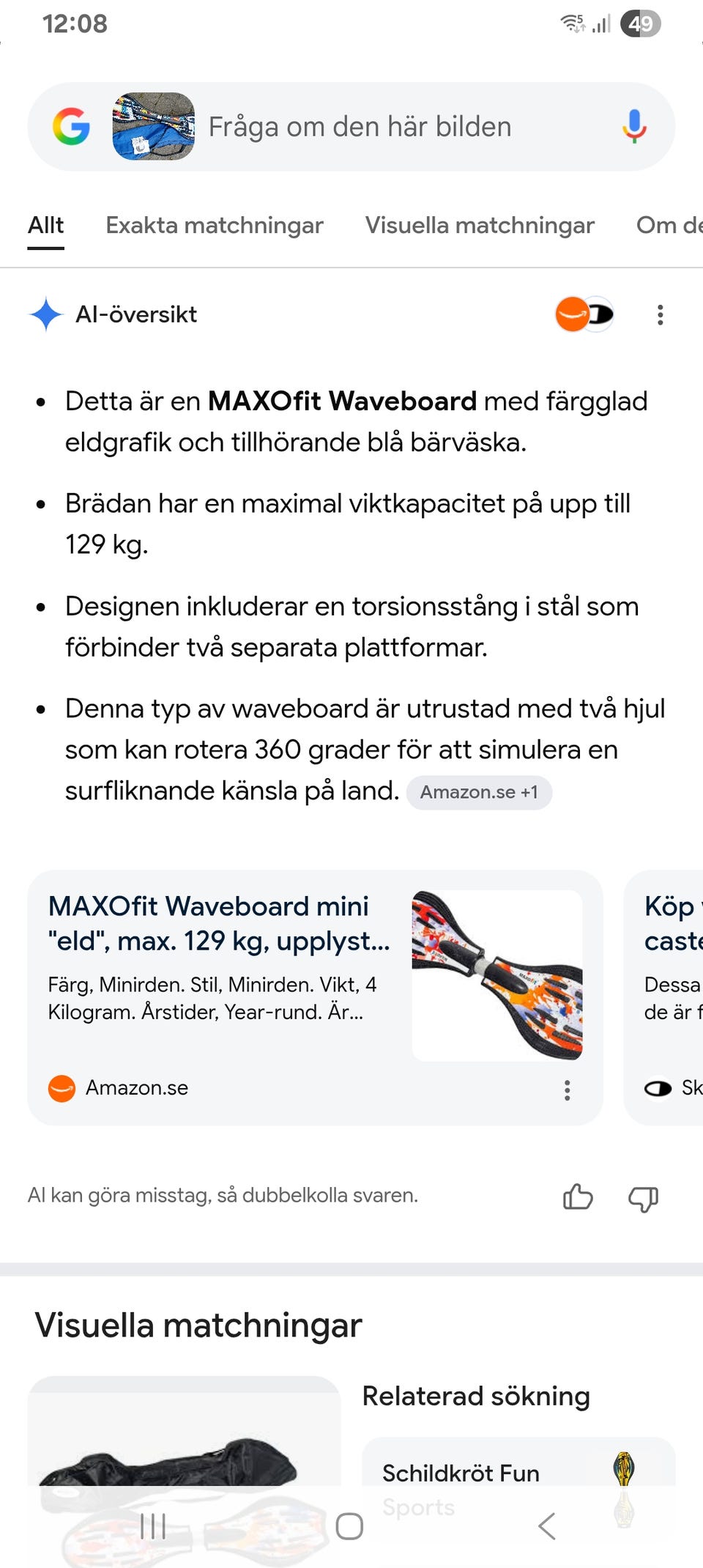Tap the "Fråga om den här bilden" field
Screen dimensions: 703x1568
click(360, 127)
